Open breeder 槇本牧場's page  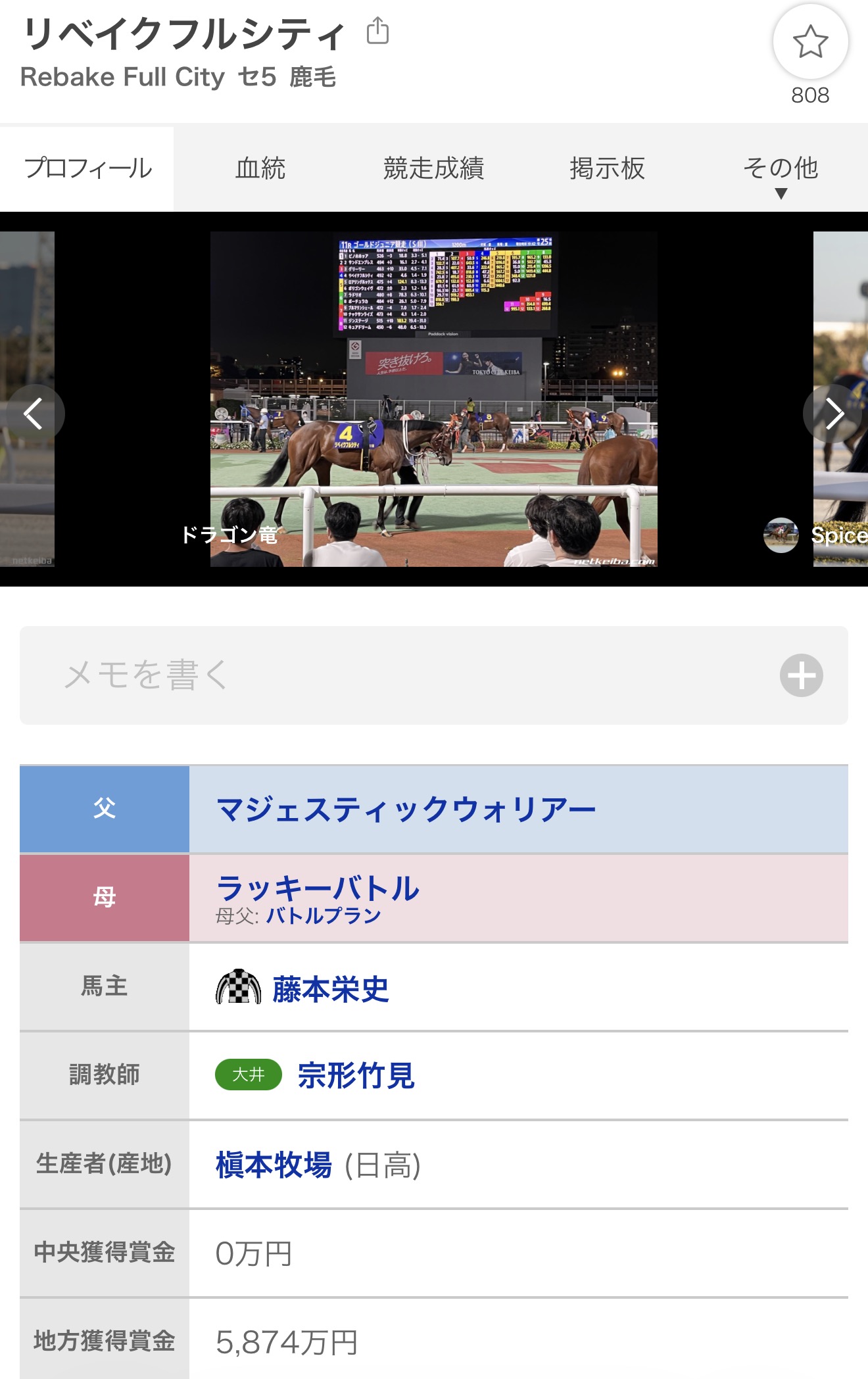(274, 1165)
